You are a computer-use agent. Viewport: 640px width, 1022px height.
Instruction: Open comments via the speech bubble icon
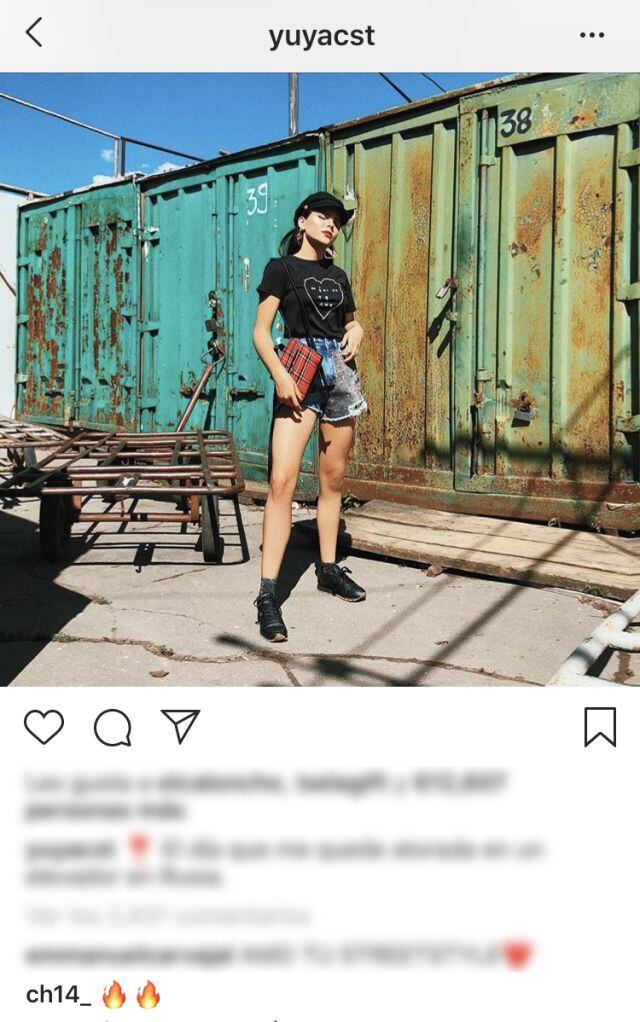[112, 728]
